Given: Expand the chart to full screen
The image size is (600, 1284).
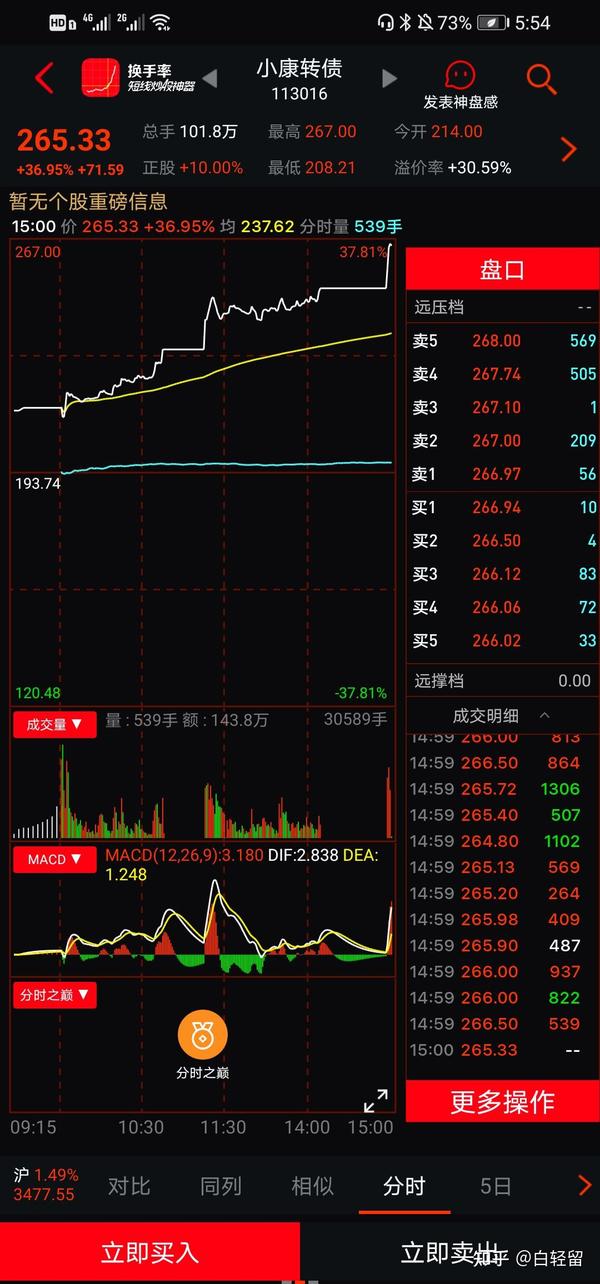Looking at the screenshot, I should [375, 1101].
